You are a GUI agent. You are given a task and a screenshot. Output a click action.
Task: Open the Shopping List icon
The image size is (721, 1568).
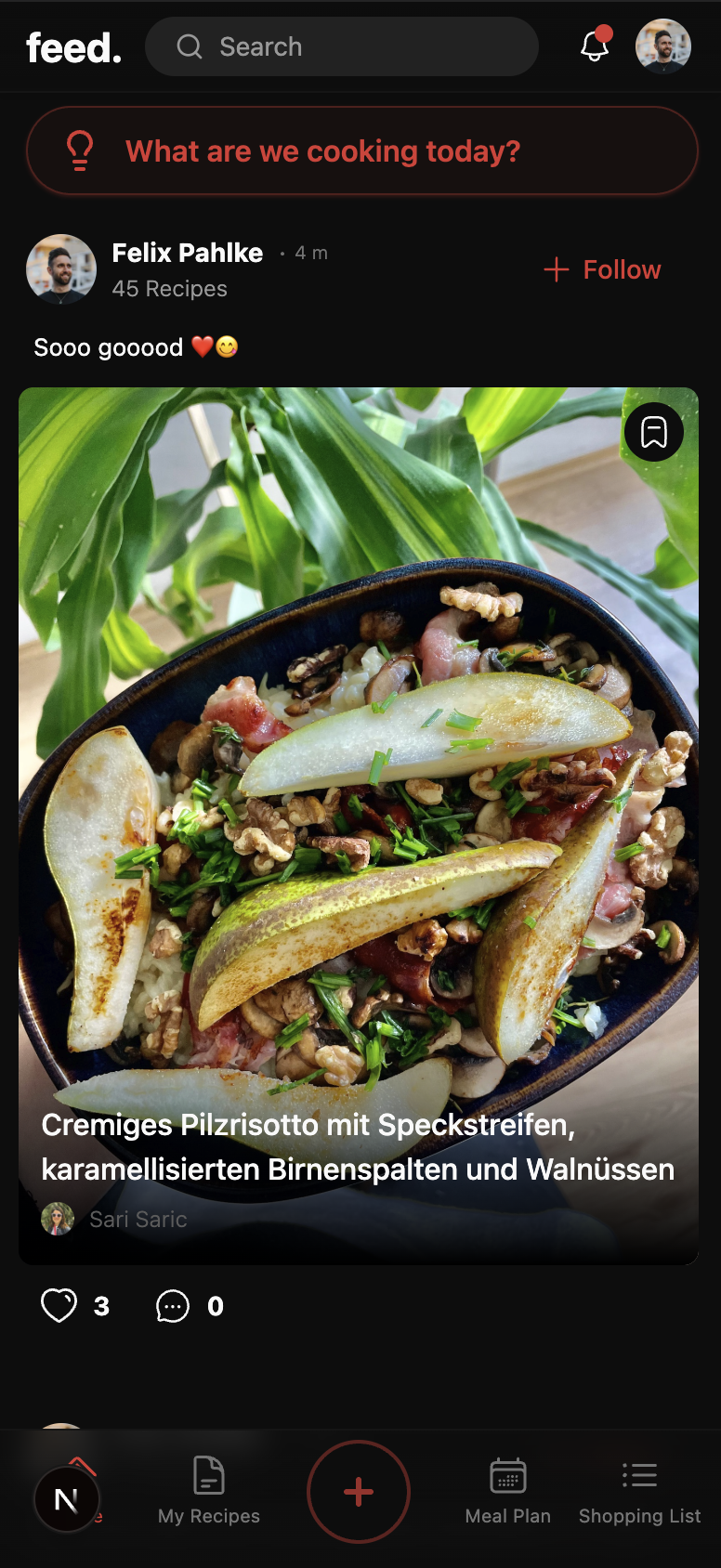pos(639,1486)
